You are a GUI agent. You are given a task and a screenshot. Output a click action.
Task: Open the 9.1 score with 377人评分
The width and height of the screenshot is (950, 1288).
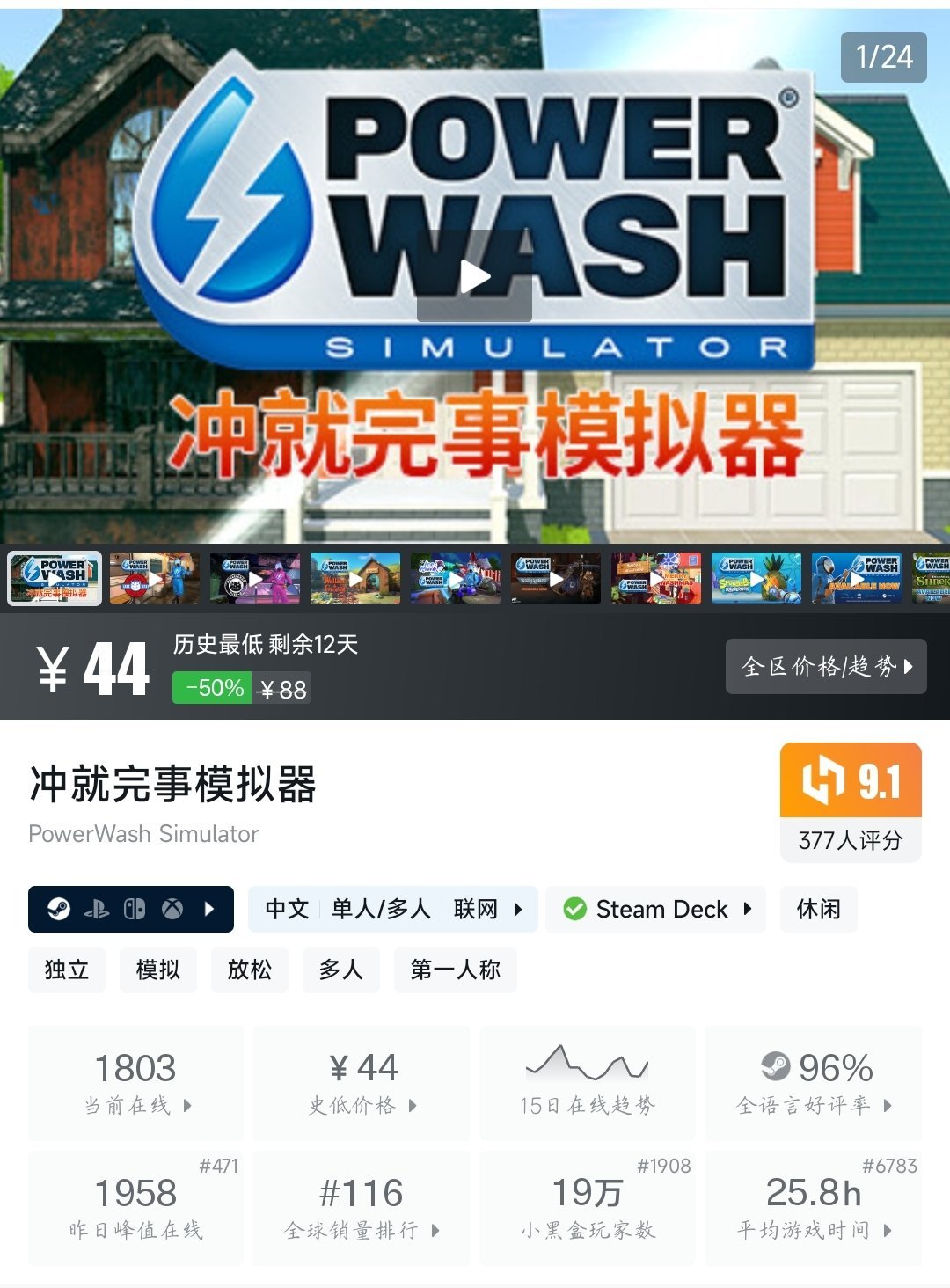850,801
